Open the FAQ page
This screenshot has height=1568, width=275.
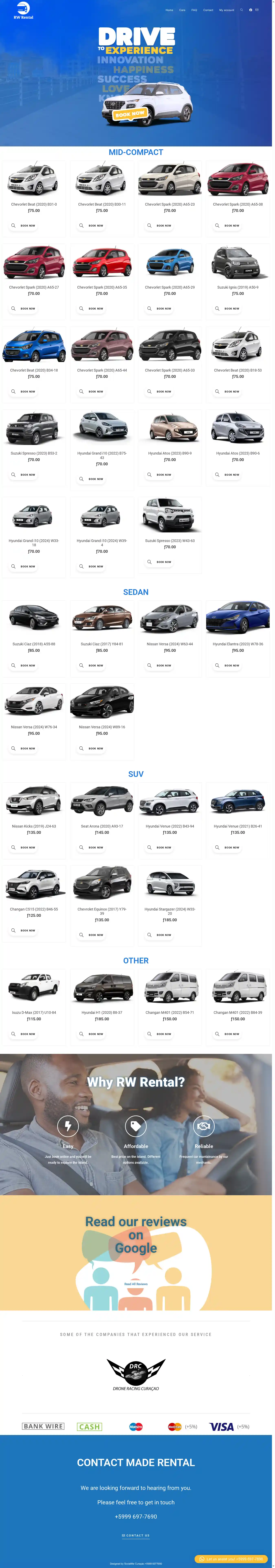point(194,10)
